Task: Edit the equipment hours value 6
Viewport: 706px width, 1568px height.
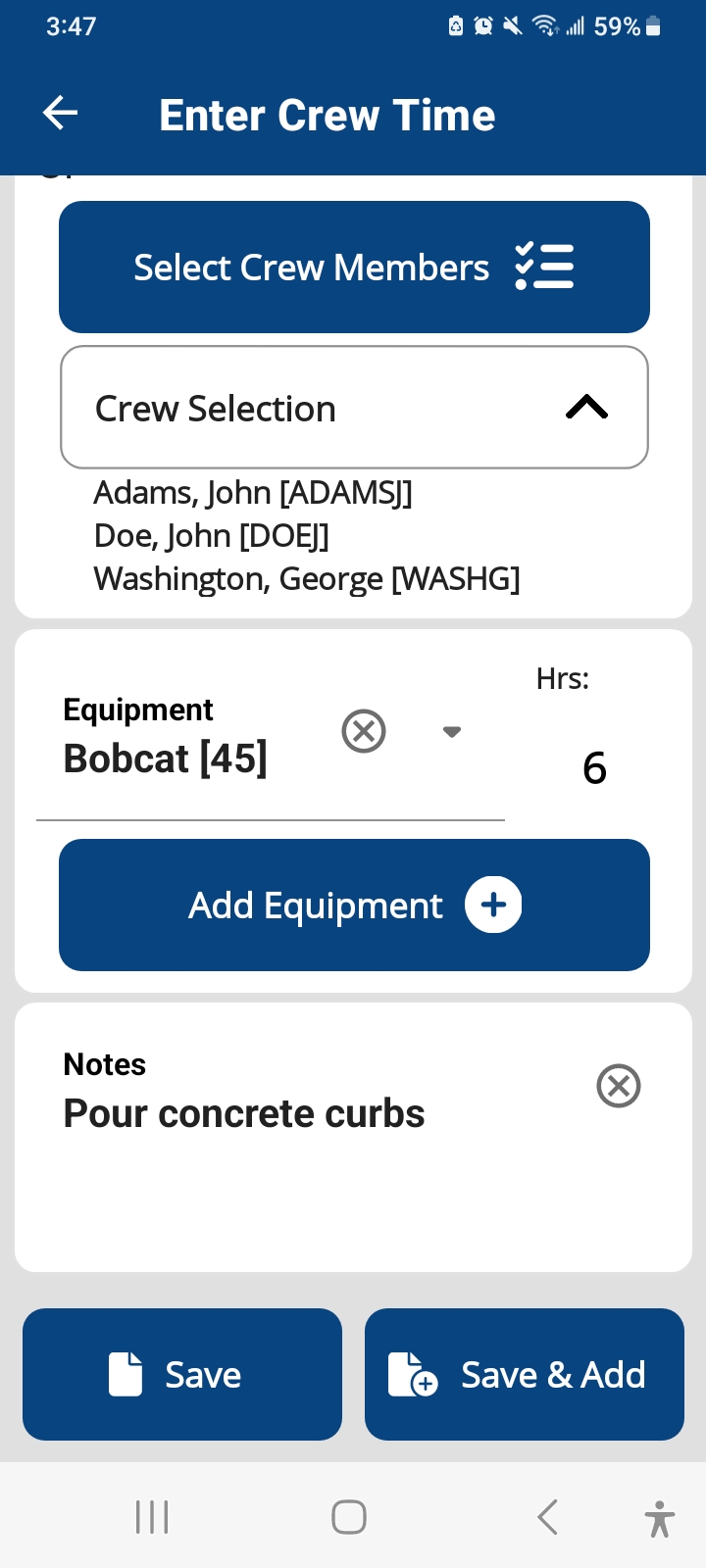Action: point(594,767)
